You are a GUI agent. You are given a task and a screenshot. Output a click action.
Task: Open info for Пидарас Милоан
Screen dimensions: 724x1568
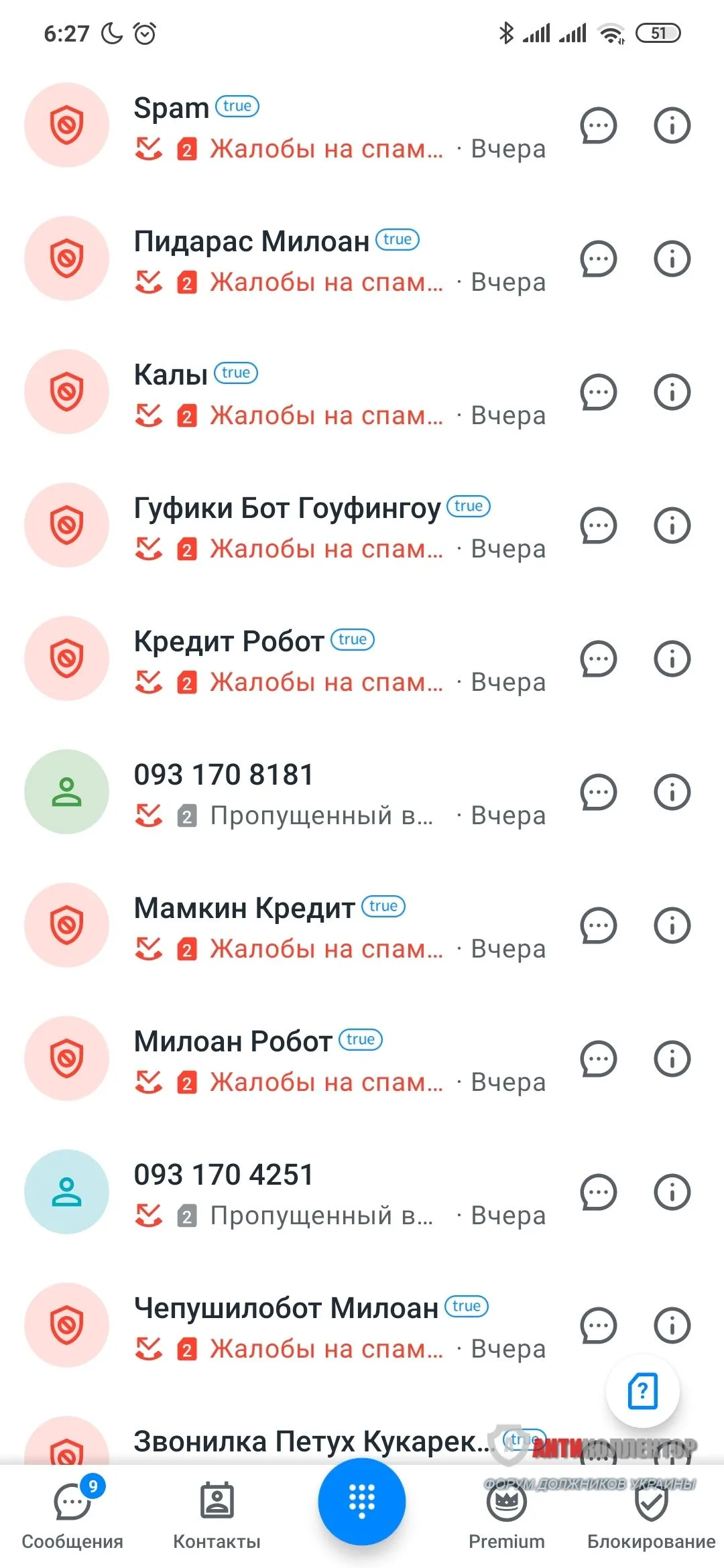click(672, 259)
